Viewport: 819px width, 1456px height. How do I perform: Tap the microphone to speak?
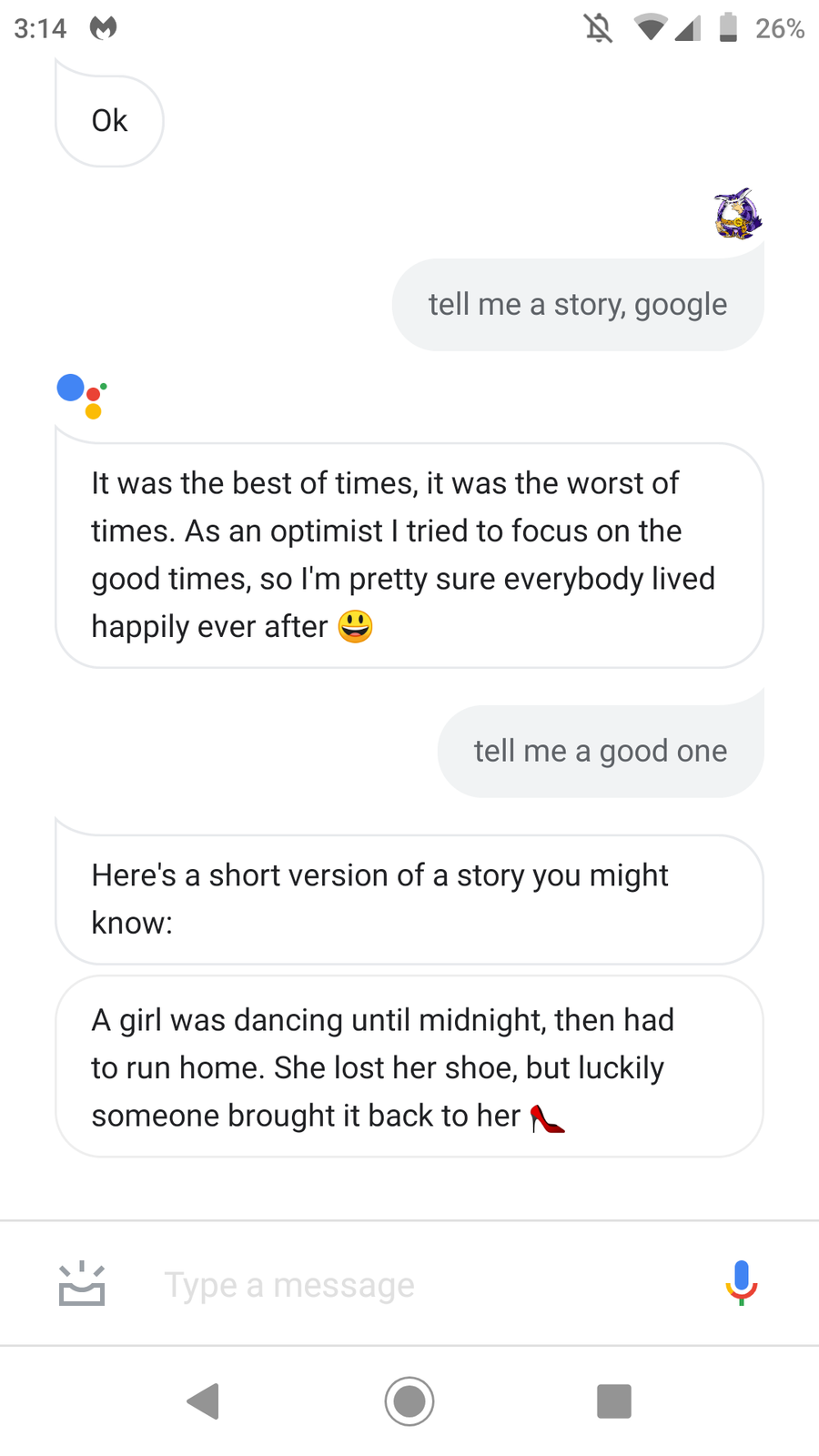coord(742,1283)
